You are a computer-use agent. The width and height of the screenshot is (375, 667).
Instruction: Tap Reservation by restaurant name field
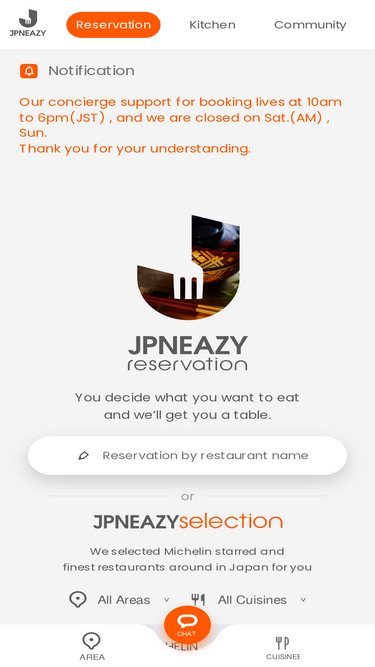[188, 456]
